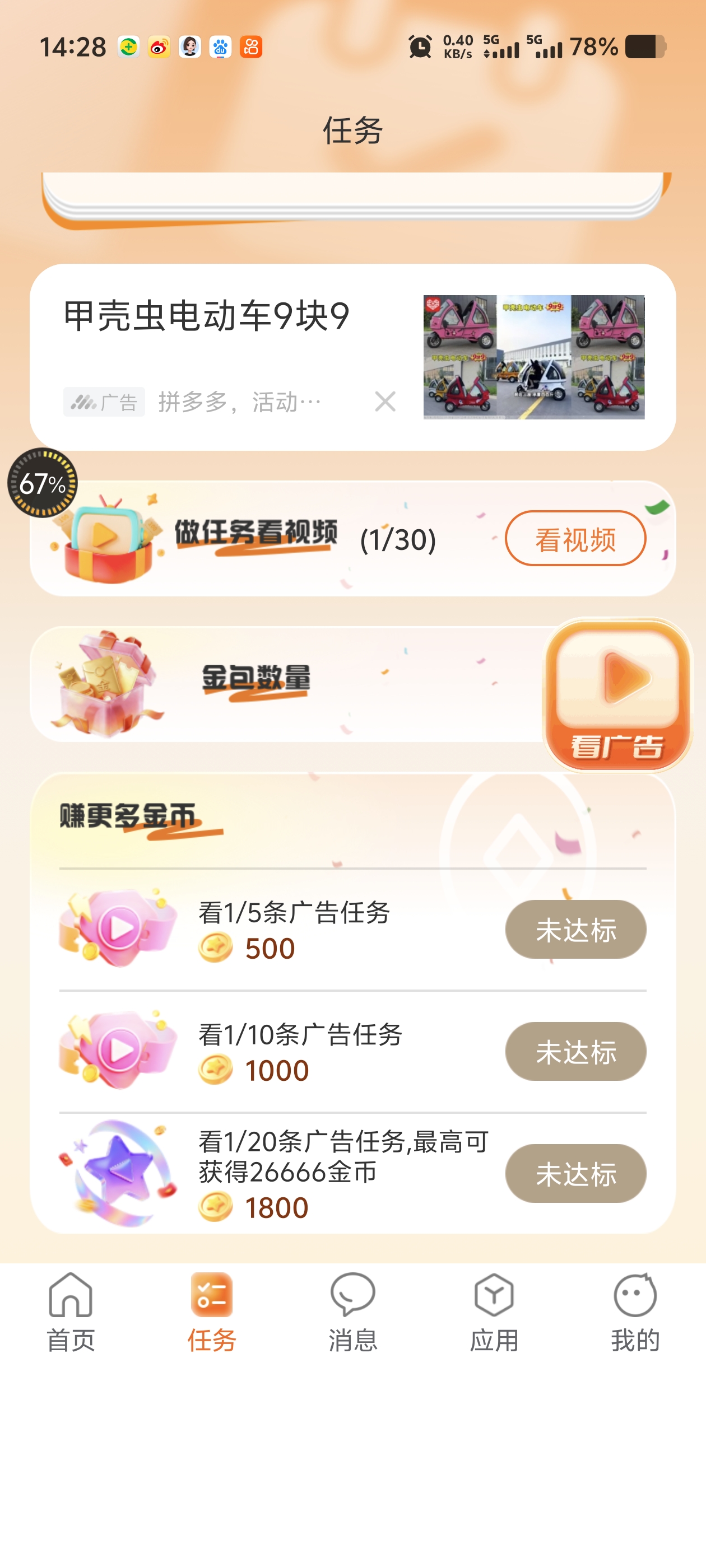Tap 未达标 for 看1/5条广告任务
The image size is (706, 1568).
(575, 929)
